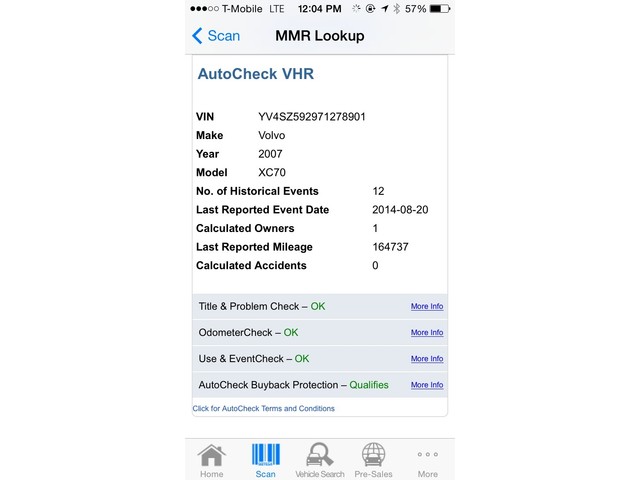Open More Info for Title & Problem Check
This screenshot has width=640, height=480.
(x=427, y=306)
